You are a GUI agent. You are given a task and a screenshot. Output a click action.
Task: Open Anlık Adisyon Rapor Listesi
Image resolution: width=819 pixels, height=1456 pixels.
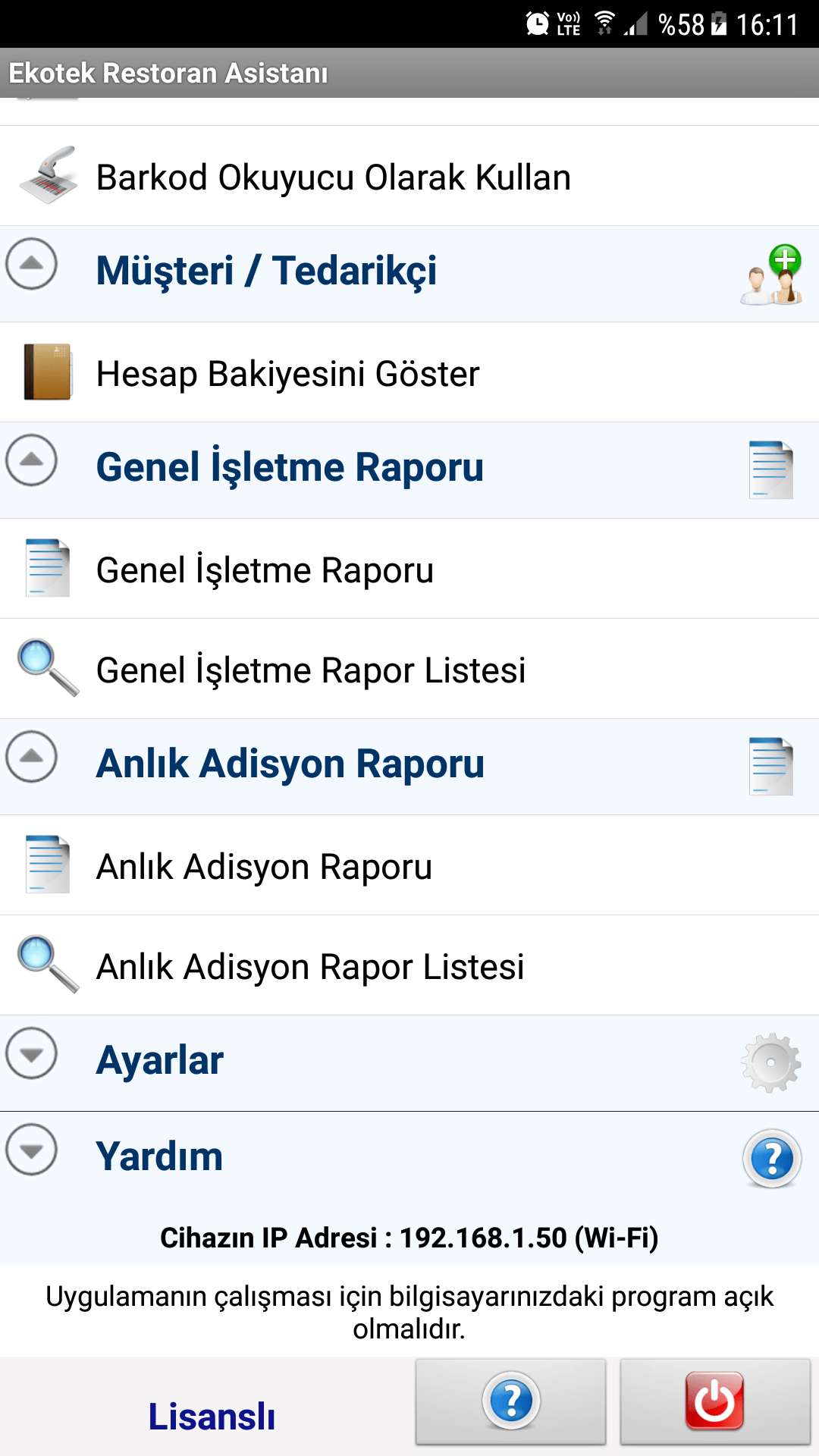pyautogui.click(x=311, y=965)
